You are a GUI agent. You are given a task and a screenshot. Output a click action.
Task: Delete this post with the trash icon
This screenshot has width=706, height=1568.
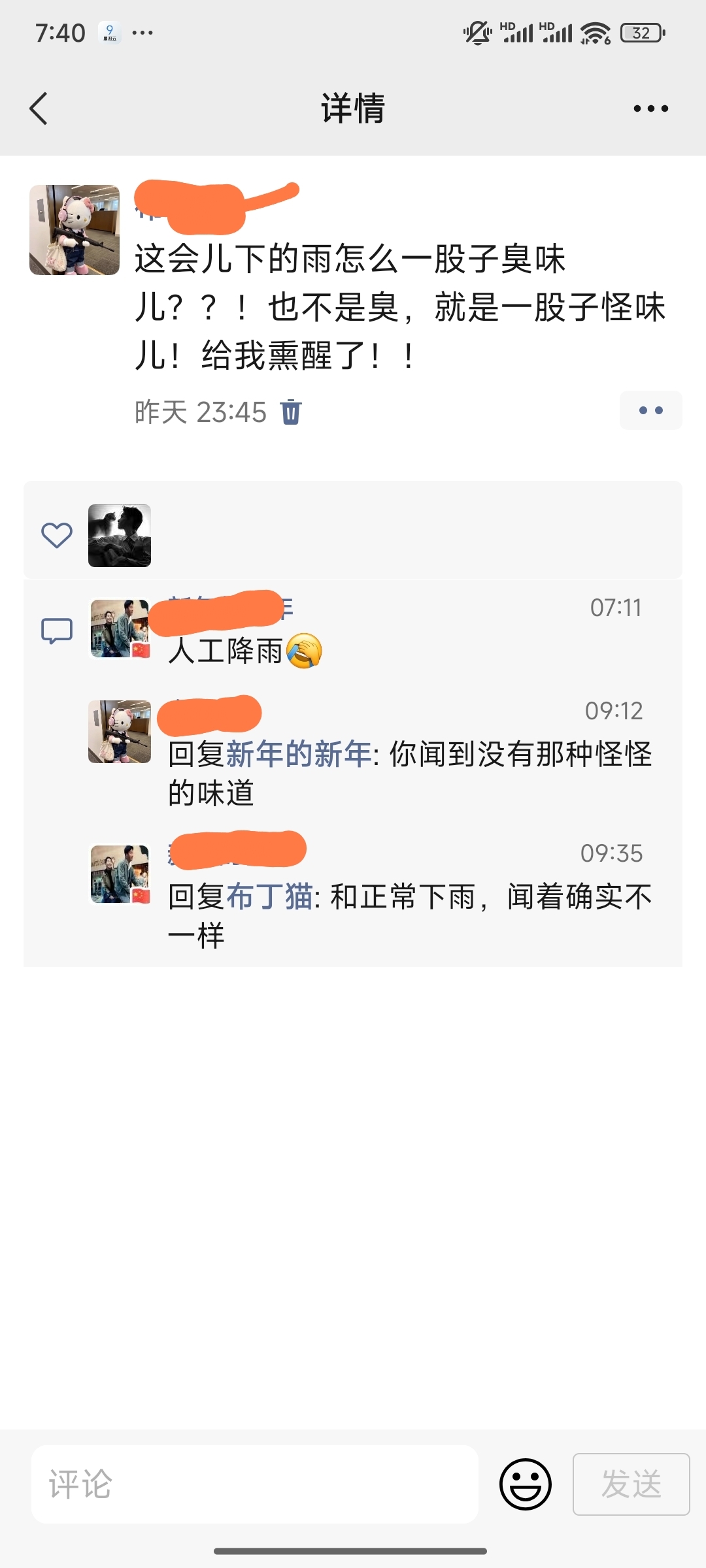pyautogui.click(x=291, y=412)
